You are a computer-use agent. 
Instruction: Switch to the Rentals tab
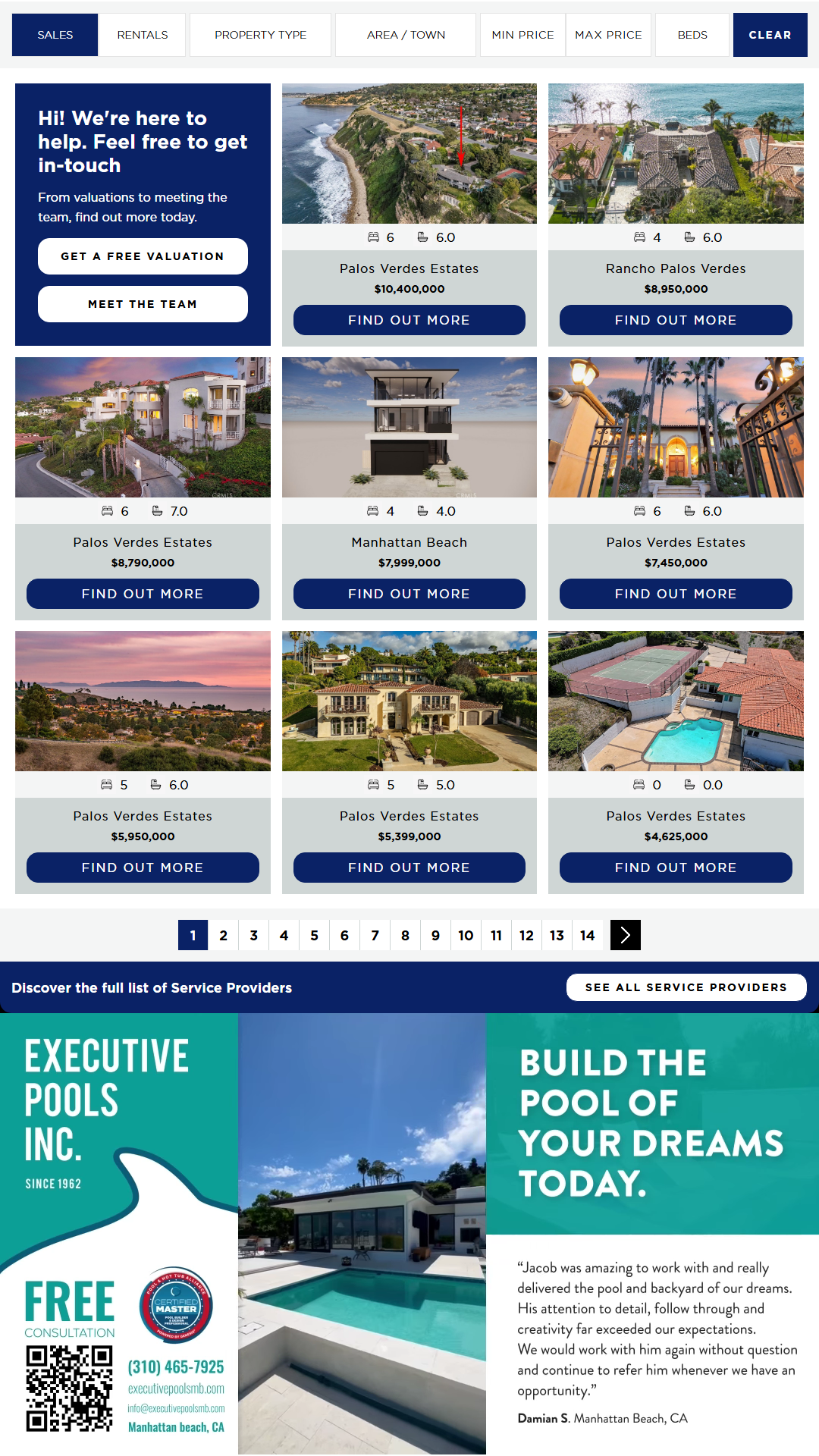(143, 35)
